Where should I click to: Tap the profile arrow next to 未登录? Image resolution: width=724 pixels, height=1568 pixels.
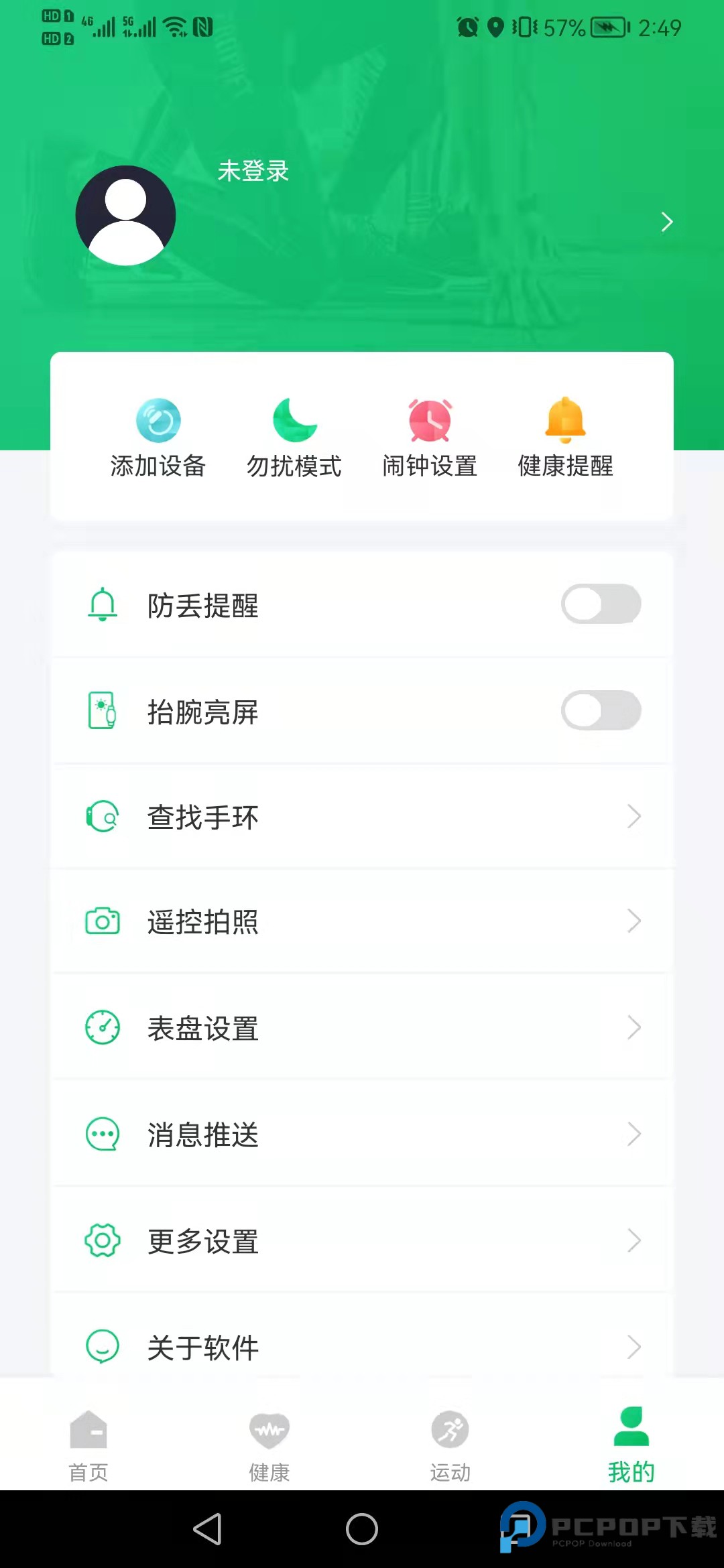666,221
